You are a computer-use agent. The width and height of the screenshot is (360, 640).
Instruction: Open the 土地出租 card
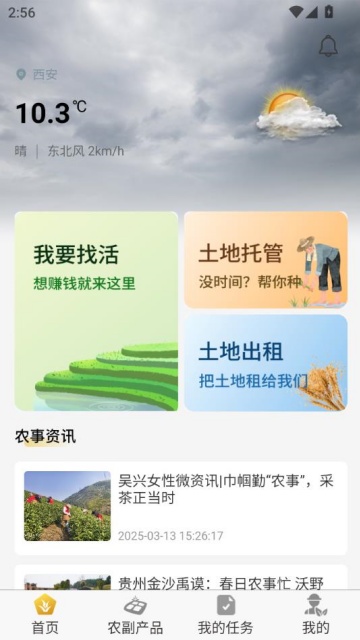coord(266,362)
